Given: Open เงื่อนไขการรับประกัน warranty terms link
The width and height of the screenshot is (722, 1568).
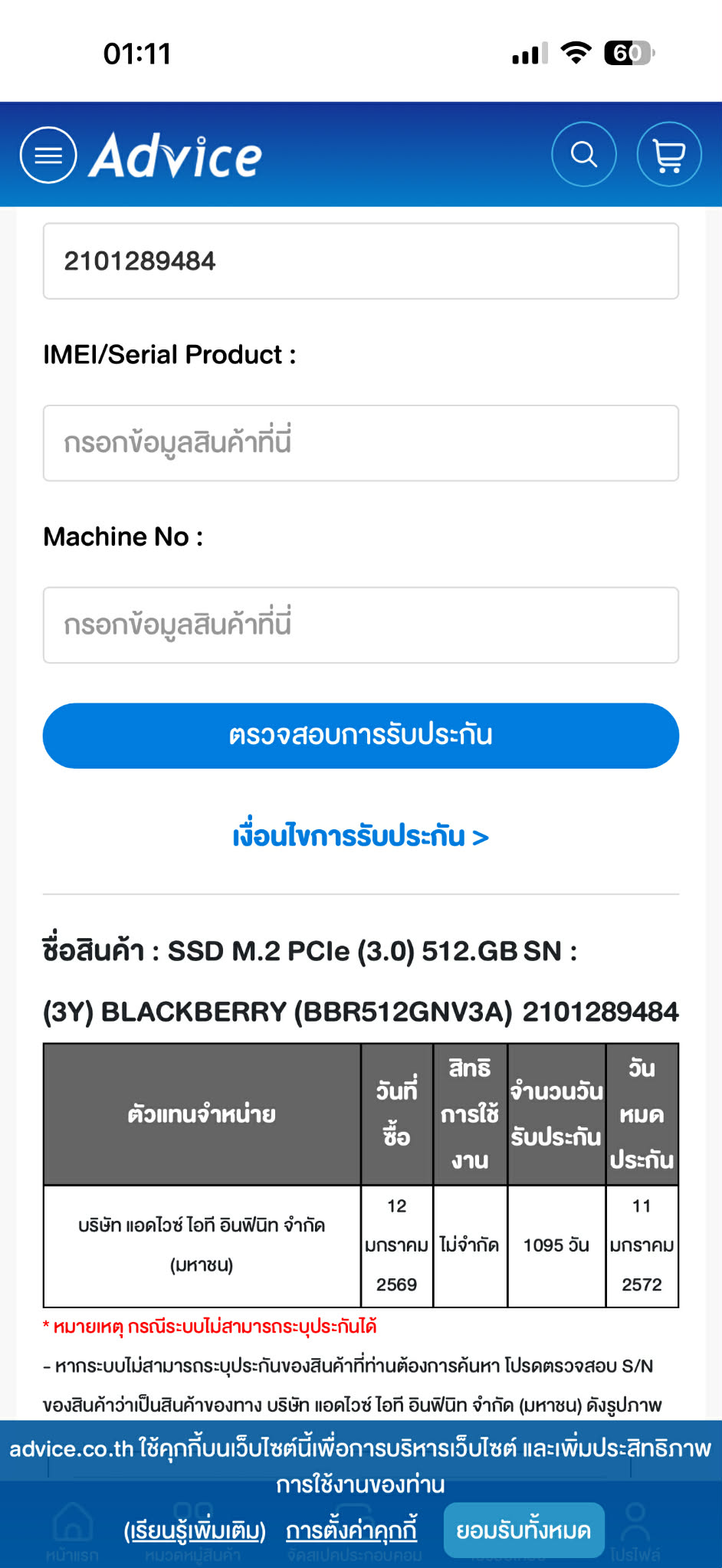Looking at the screenshot, I should click(x=360, y=836).
